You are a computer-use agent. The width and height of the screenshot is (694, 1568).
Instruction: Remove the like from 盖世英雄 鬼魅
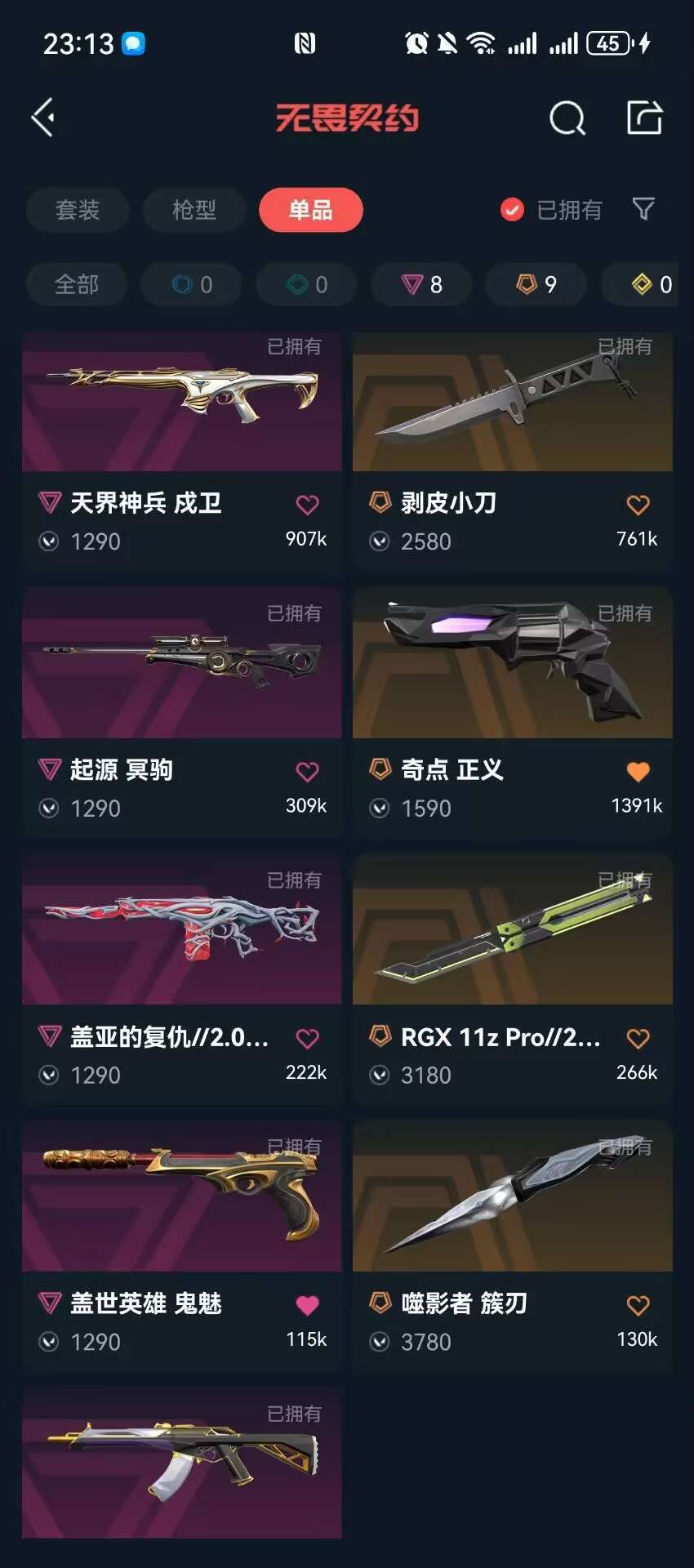pyautogui.click(x=307, y=1305)
